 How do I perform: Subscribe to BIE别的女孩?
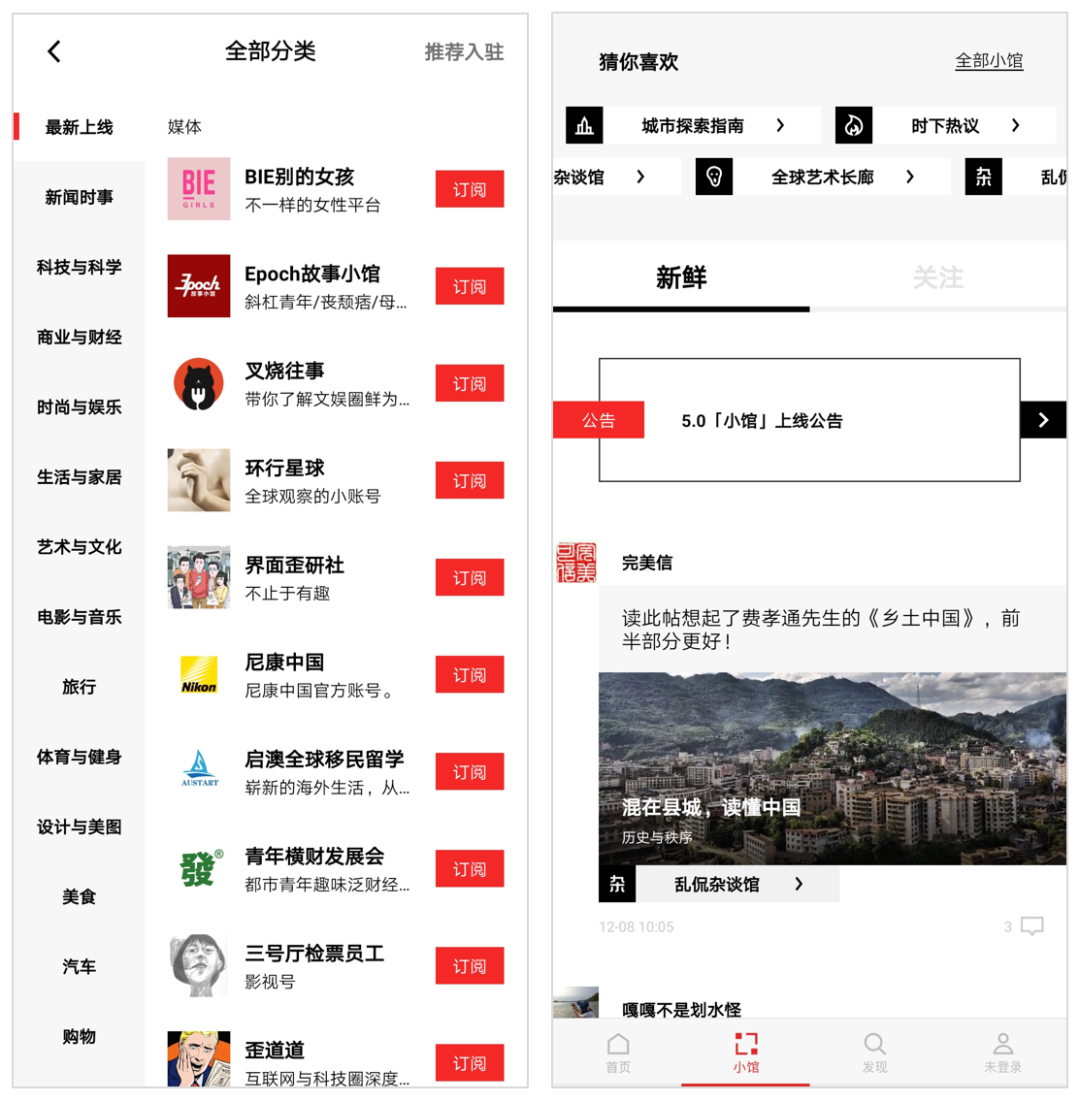(469, 189)
